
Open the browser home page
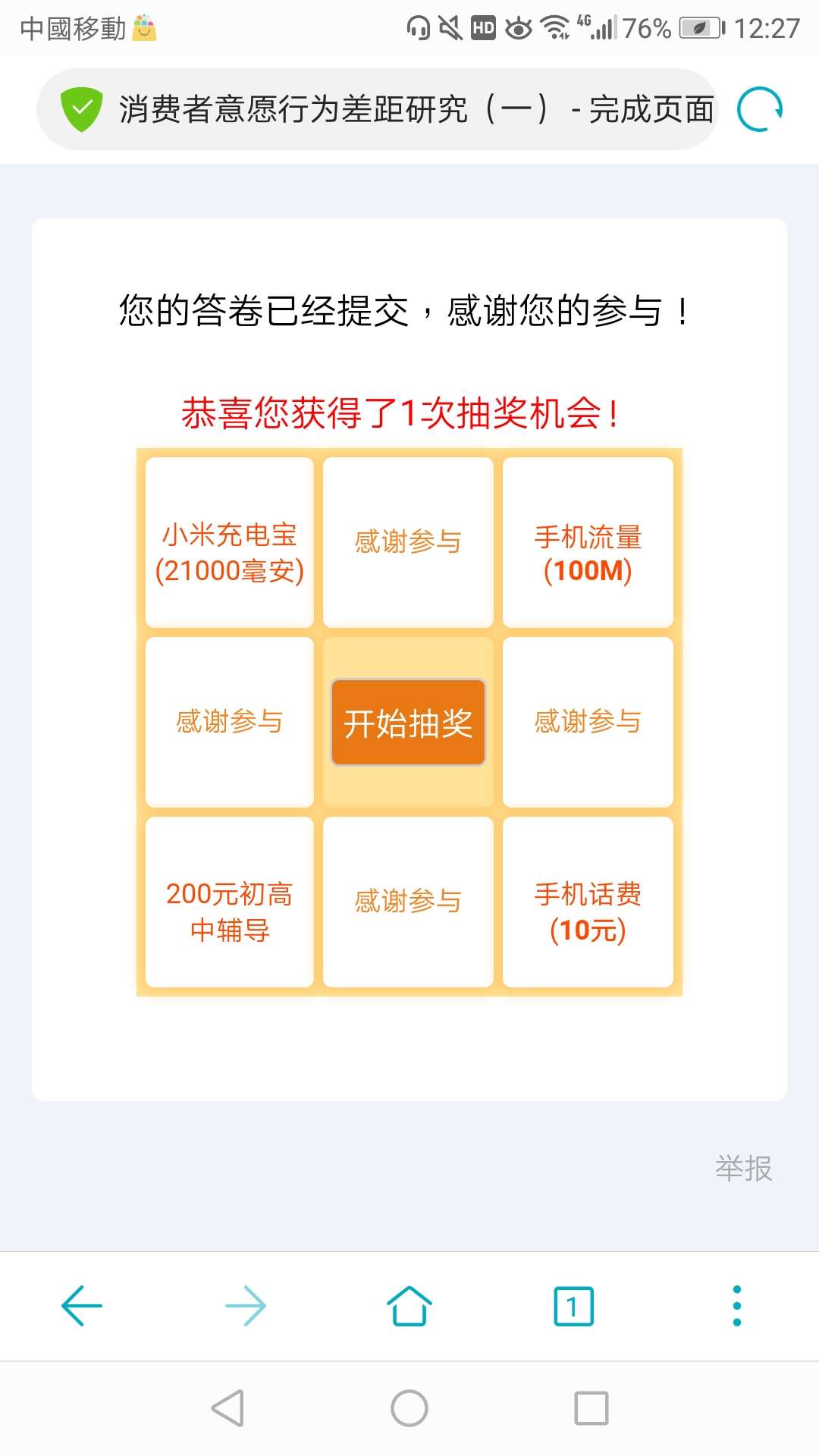(409, 1306)
